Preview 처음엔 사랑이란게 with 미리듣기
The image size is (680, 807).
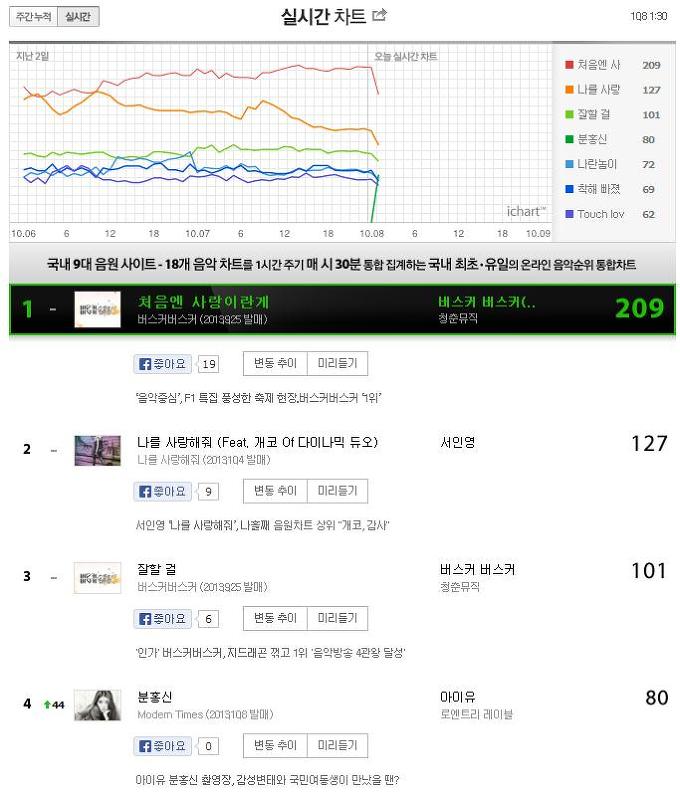click(x=337, y=364)
